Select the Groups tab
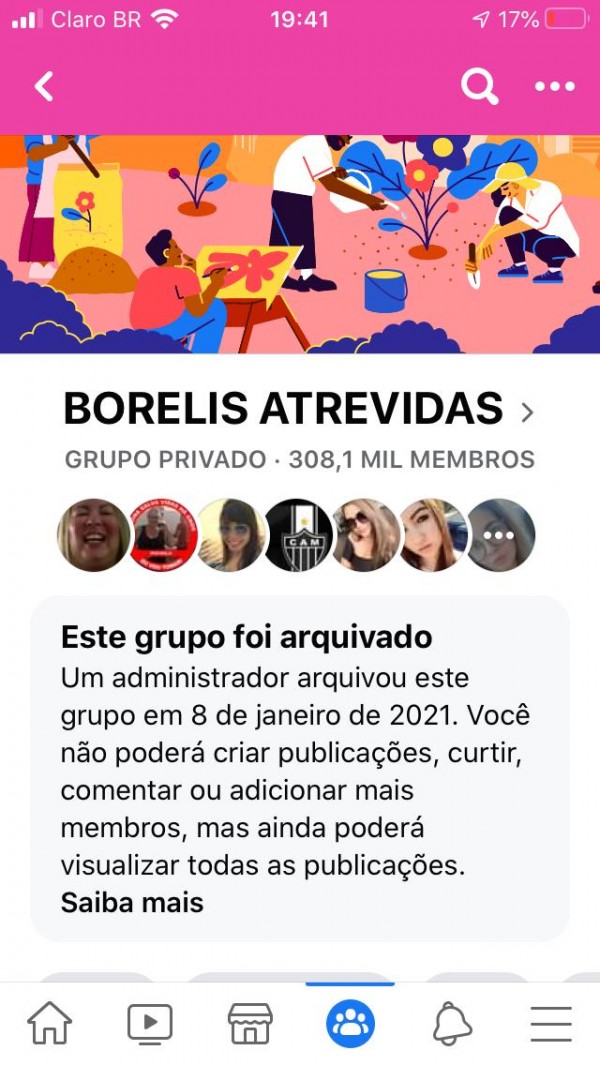This screenshot has width=600, height=1065. click(350, 1023)
